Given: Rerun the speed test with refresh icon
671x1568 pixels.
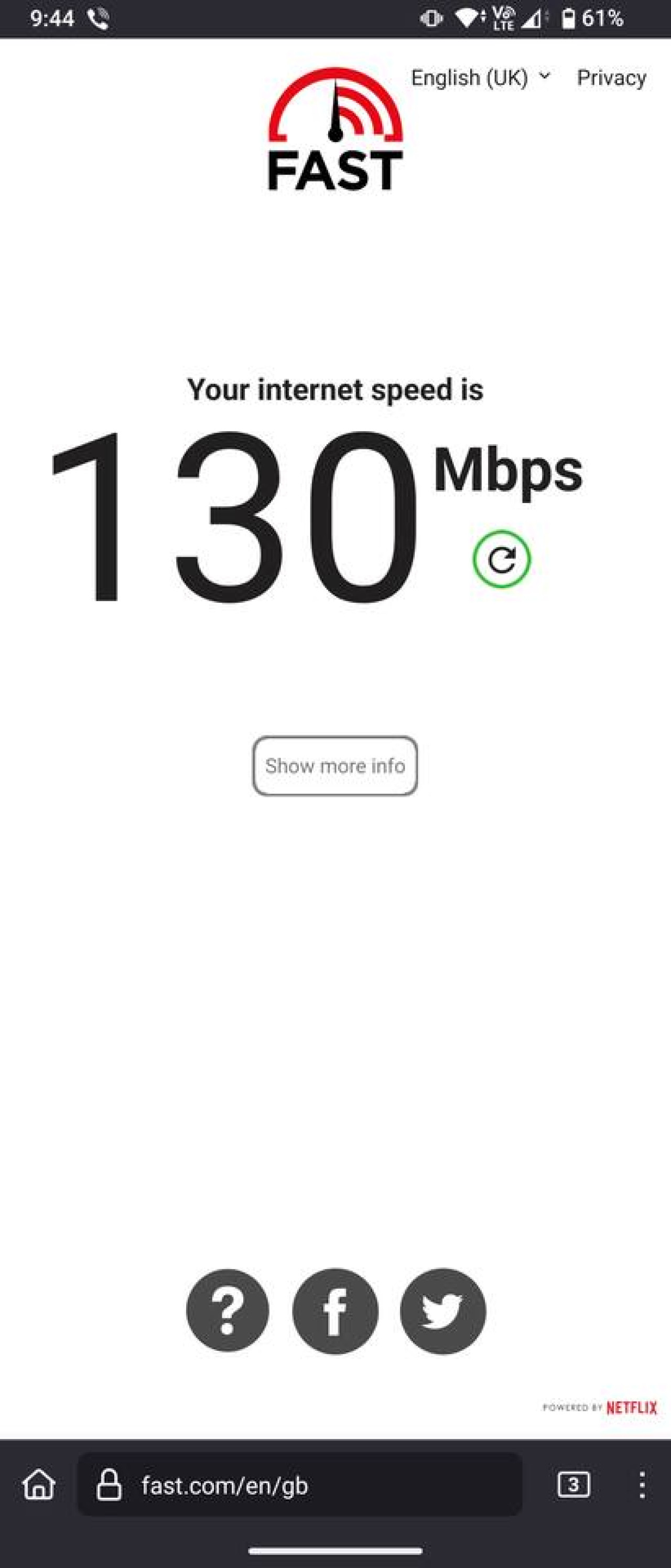Looking at the screenshot, I should pos(501,559).
